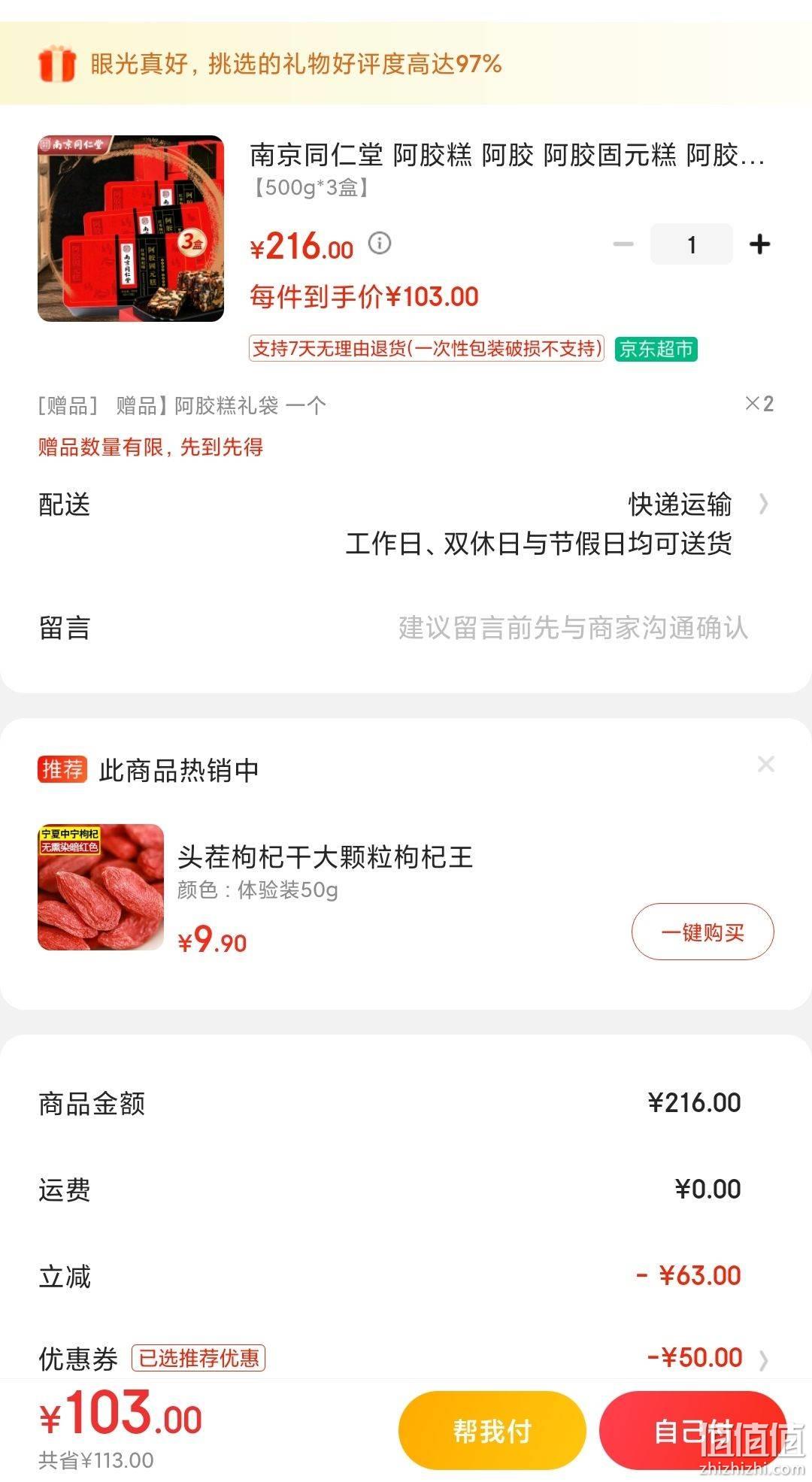Screen dimensions: 812x1482
Task: Tap the 留言 message input field
Action: coord(406,628)
